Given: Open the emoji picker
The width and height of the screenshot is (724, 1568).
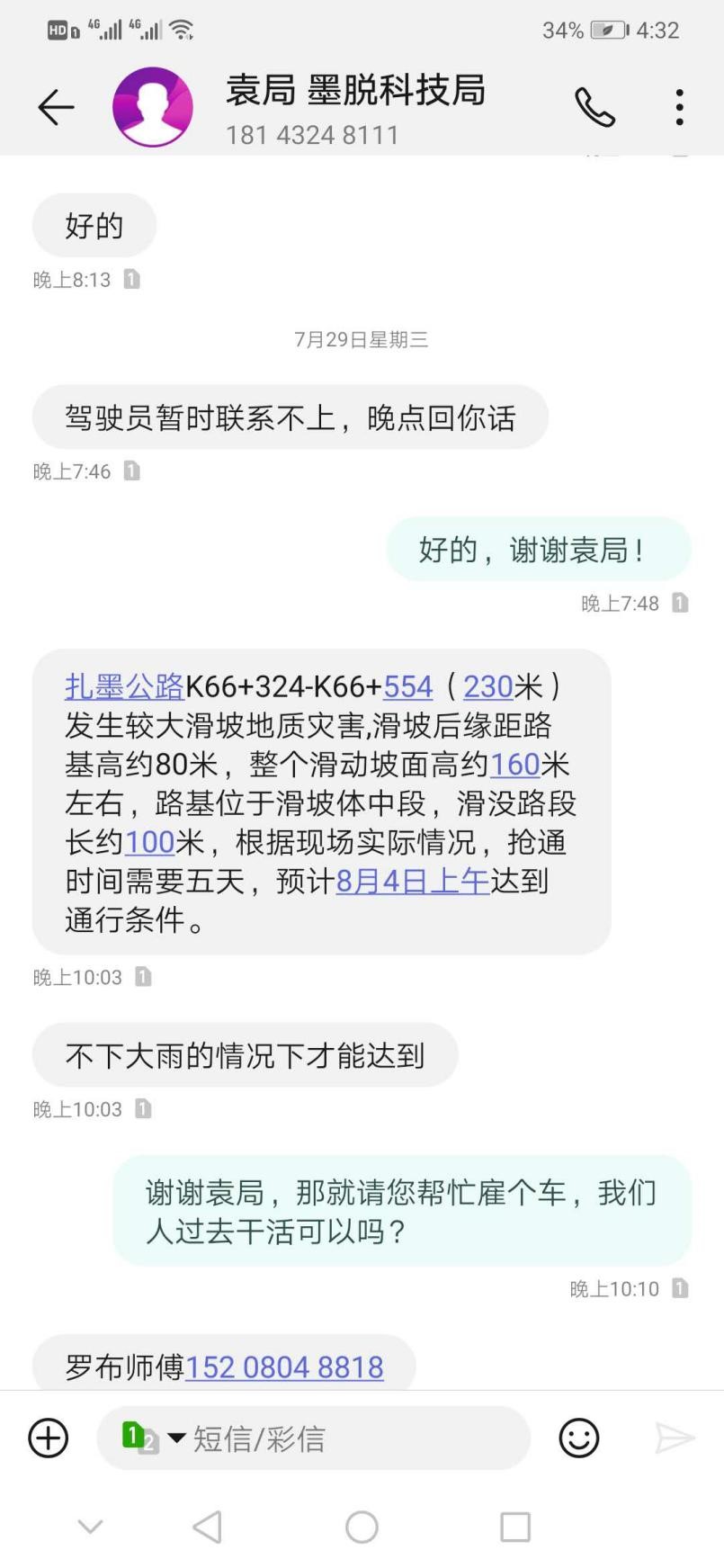Looking at the screenshot, I should click(578, 1438).
